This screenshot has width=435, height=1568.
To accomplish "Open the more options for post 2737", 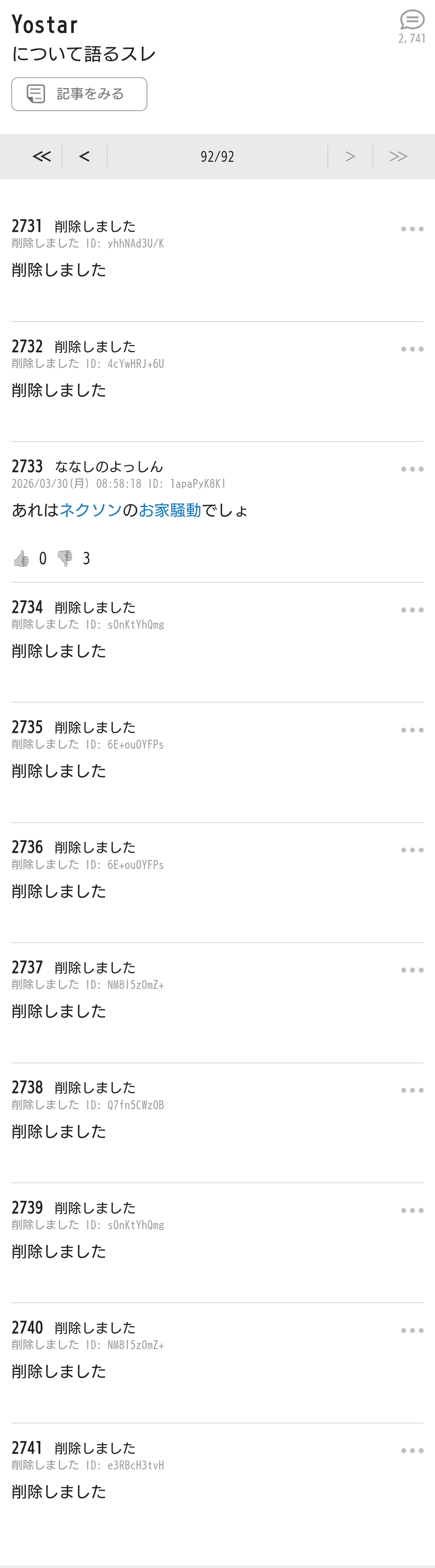I will [412, 970].
